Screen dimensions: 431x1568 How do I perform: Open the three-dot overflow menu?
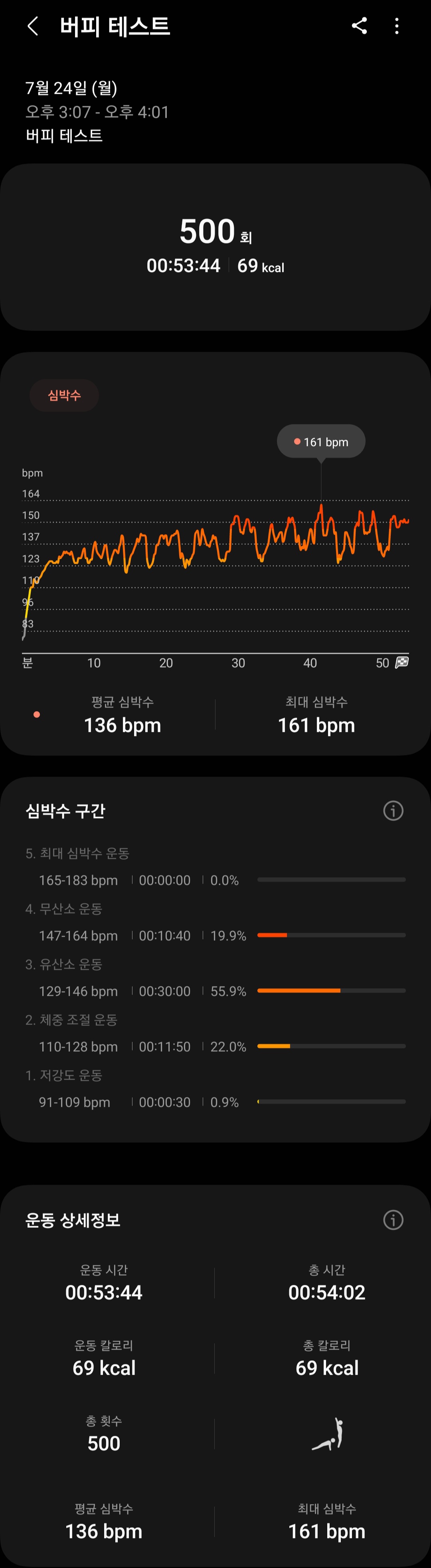[397, 26]
